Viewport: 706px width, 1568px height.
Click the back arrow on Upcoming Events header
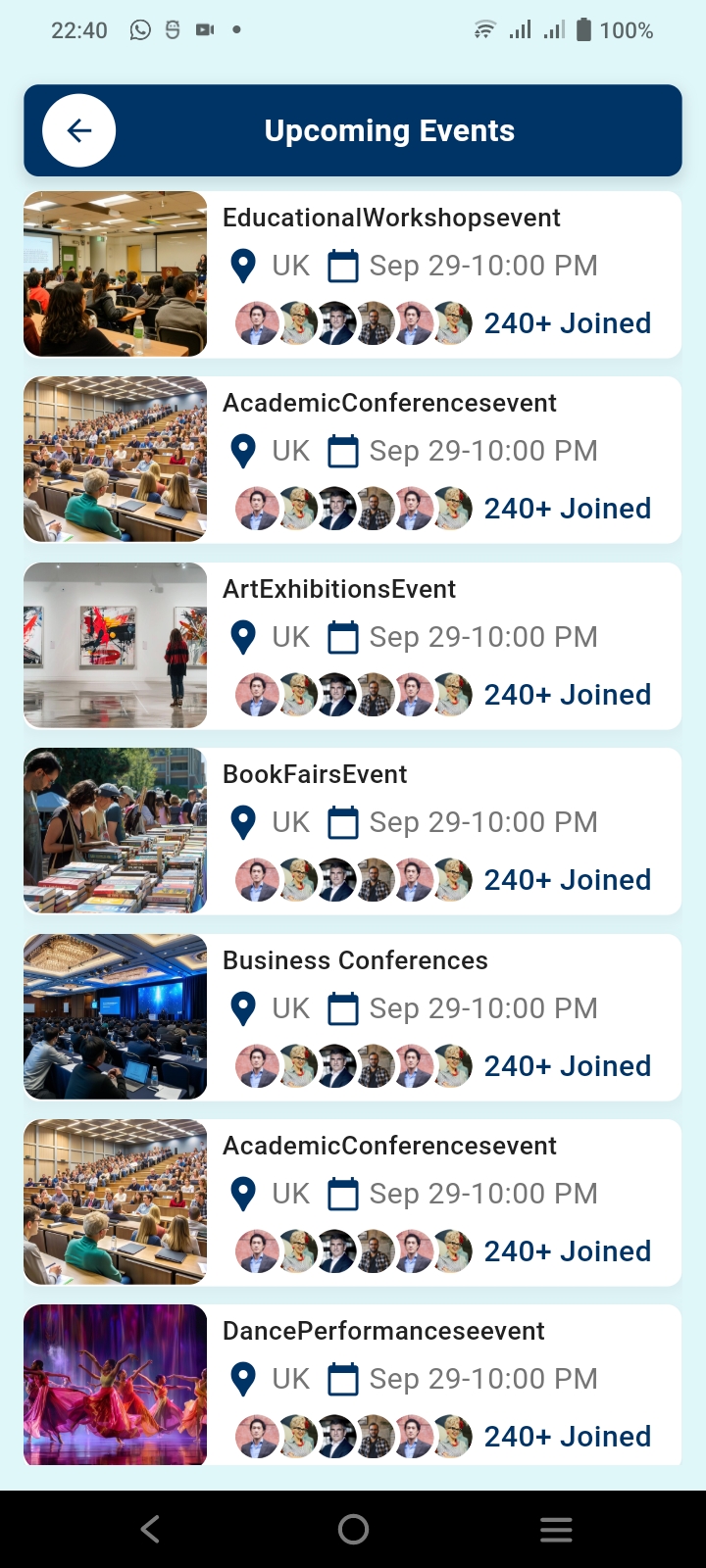coord(77,129)
